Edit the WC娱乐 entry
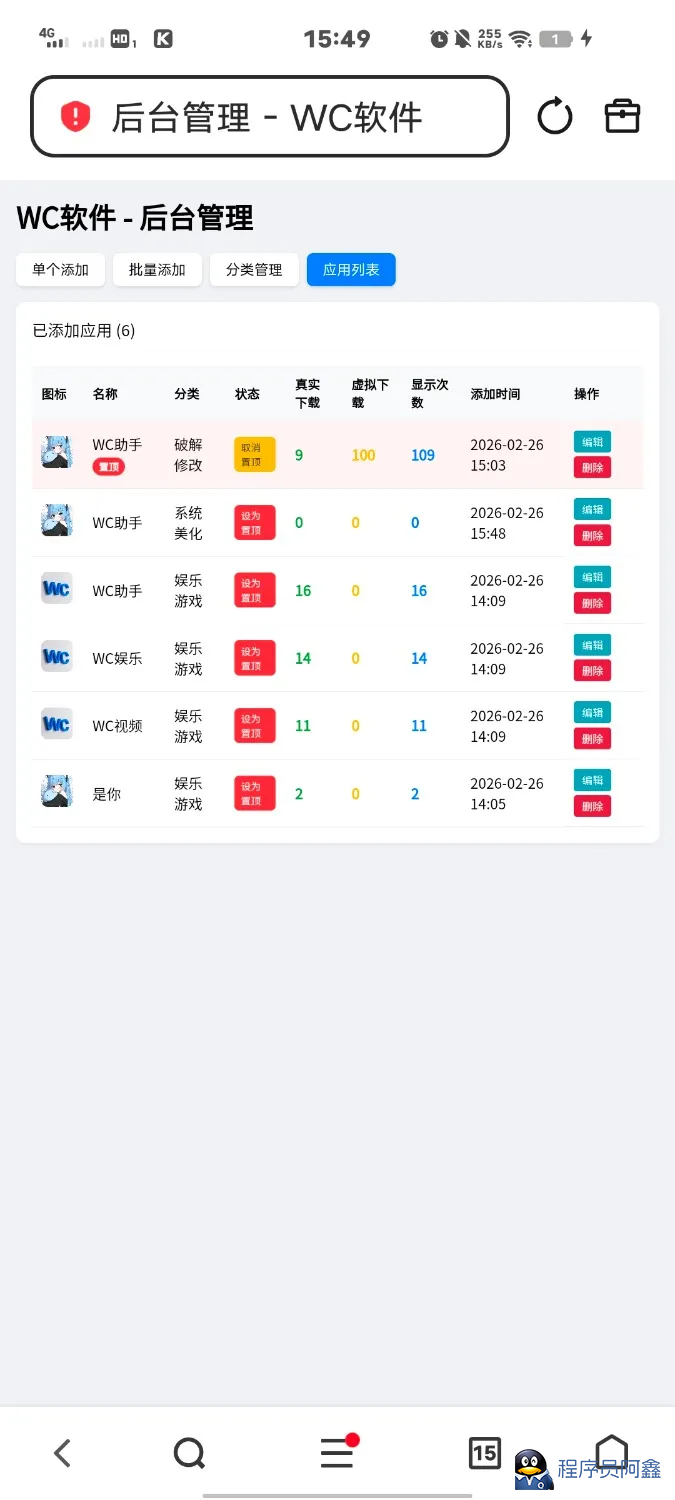Image resolution: width=675 pixels, height=1500 pixels. (x=592, y=645)
